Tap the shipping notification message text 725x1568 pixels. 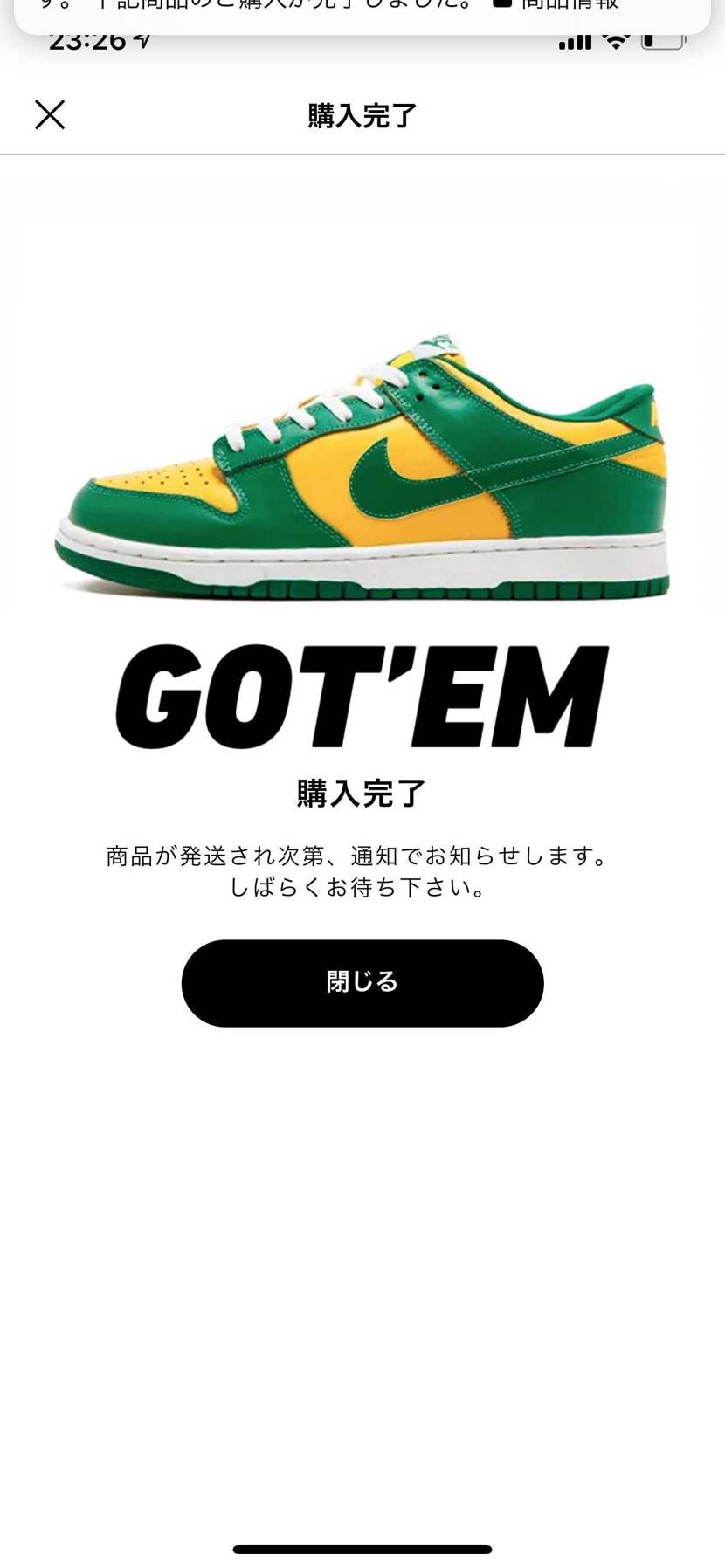coord(362,856)
